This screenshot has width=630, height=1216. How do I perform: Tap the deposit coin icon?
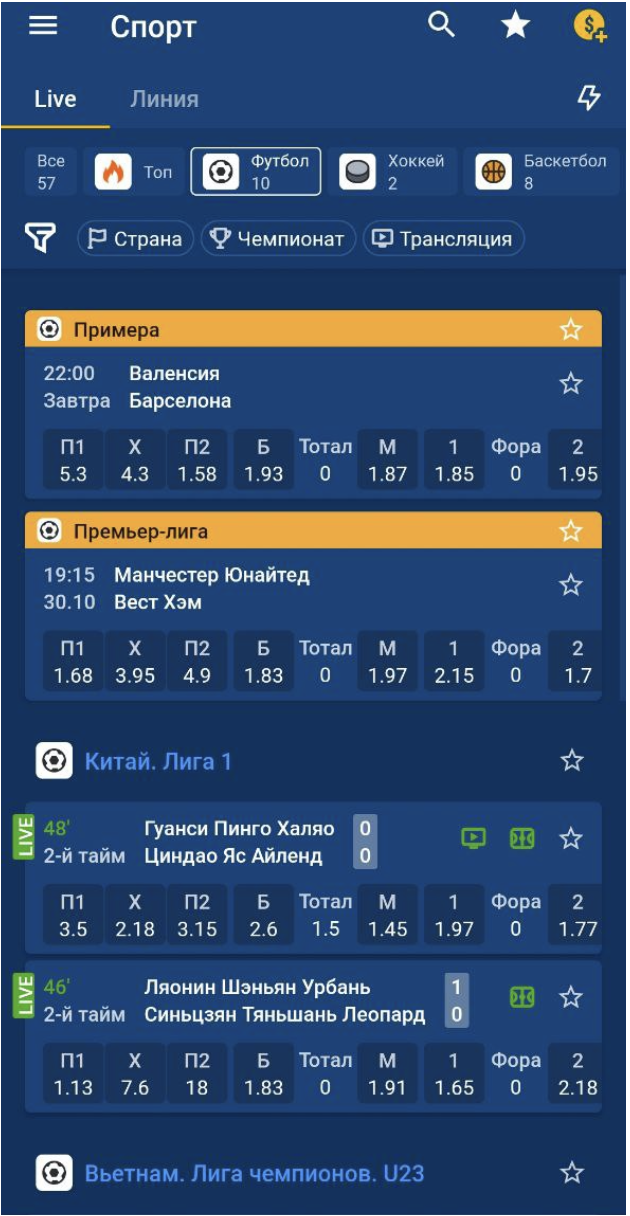[590, 26]
